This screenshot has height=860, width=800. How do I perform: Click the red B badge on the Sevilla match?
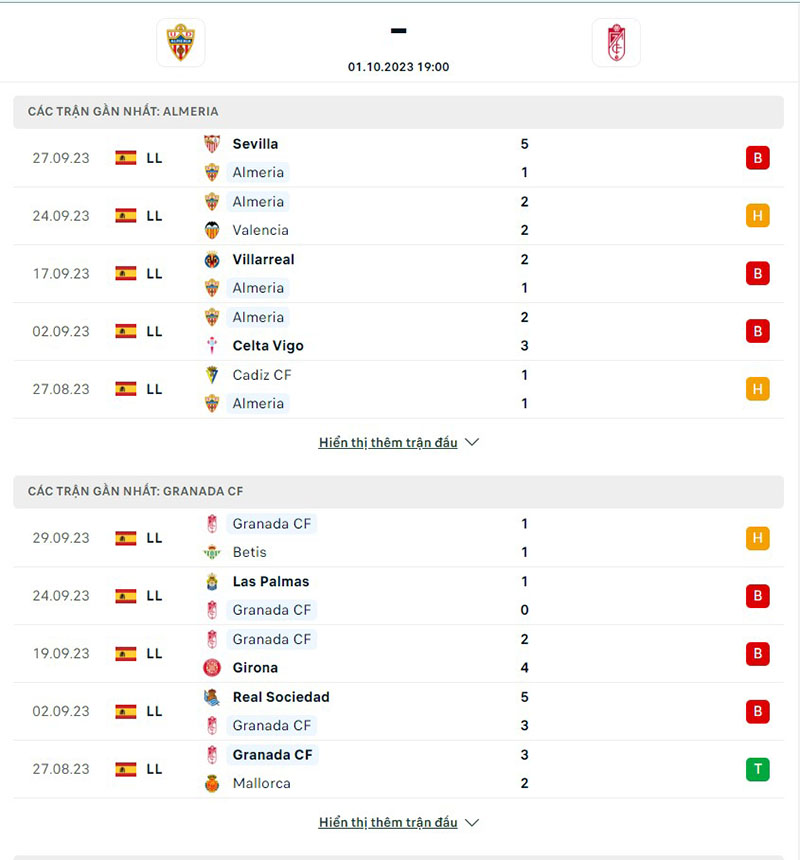757,158
